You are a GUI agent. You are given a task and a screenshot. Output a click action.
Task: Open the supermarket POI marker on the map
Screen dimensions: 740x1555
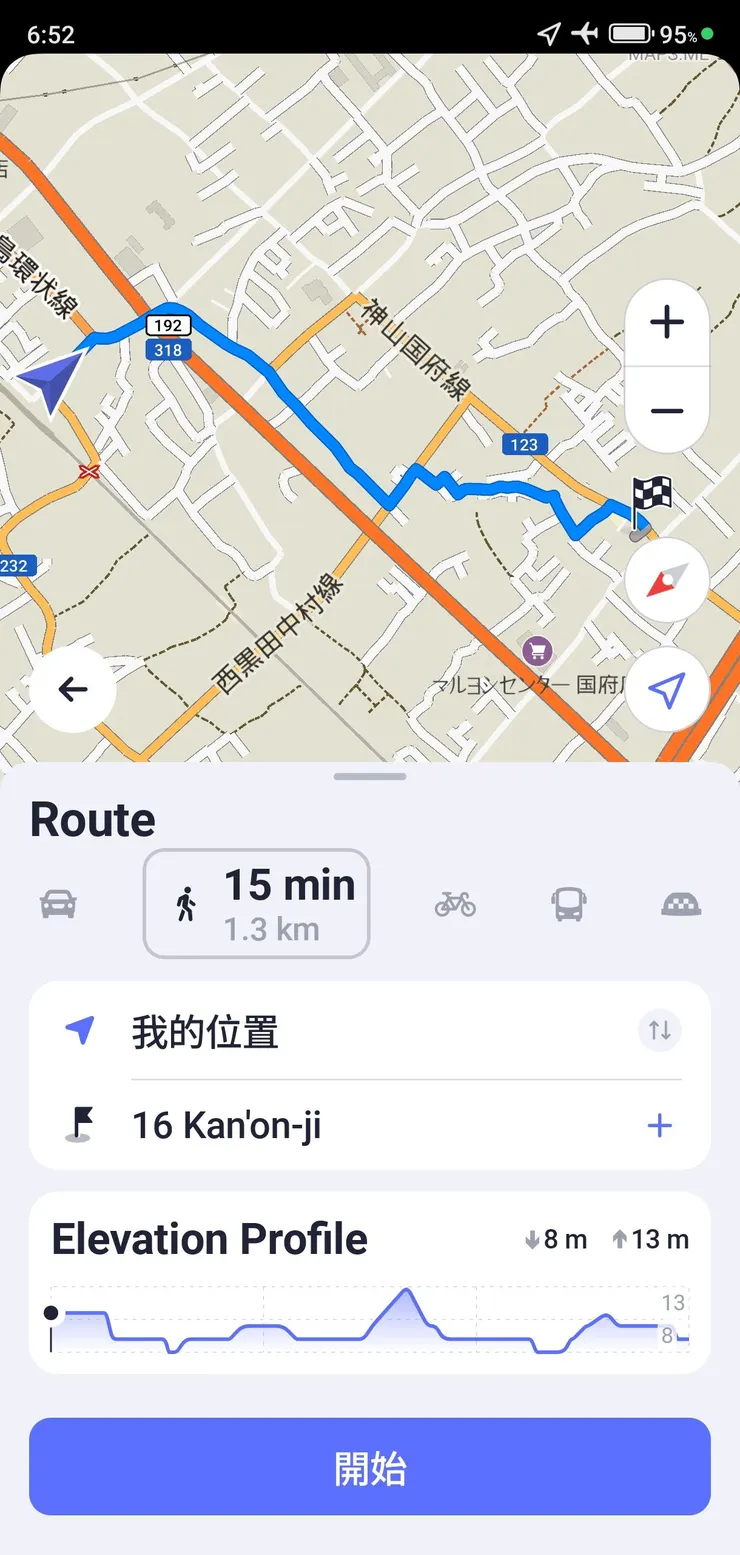click(538, 648)
